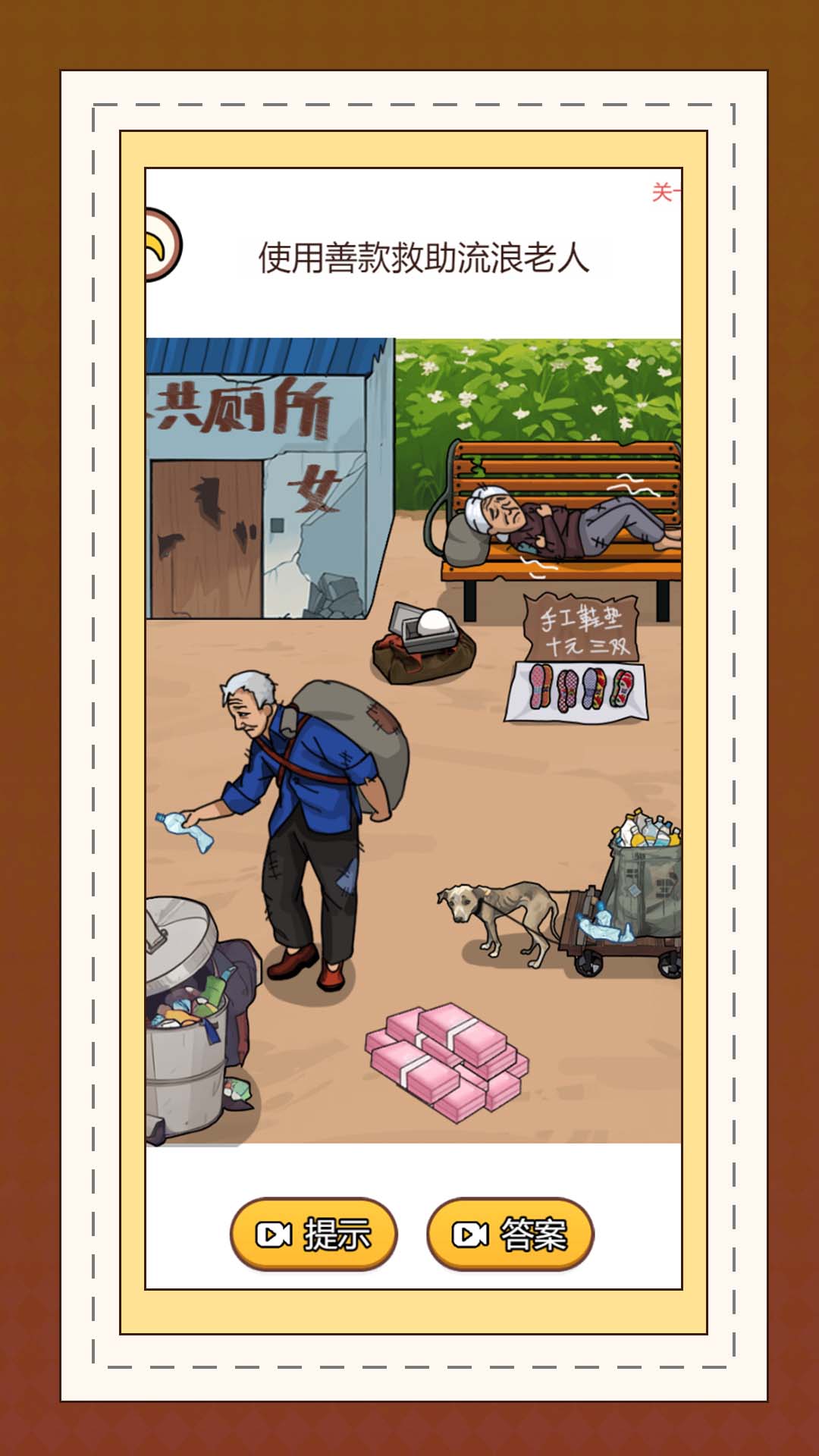Image resolution: width=819 pixels, height=1456 pixels.
Task: Tap the round yellow back icon
Action: (161, 245)
